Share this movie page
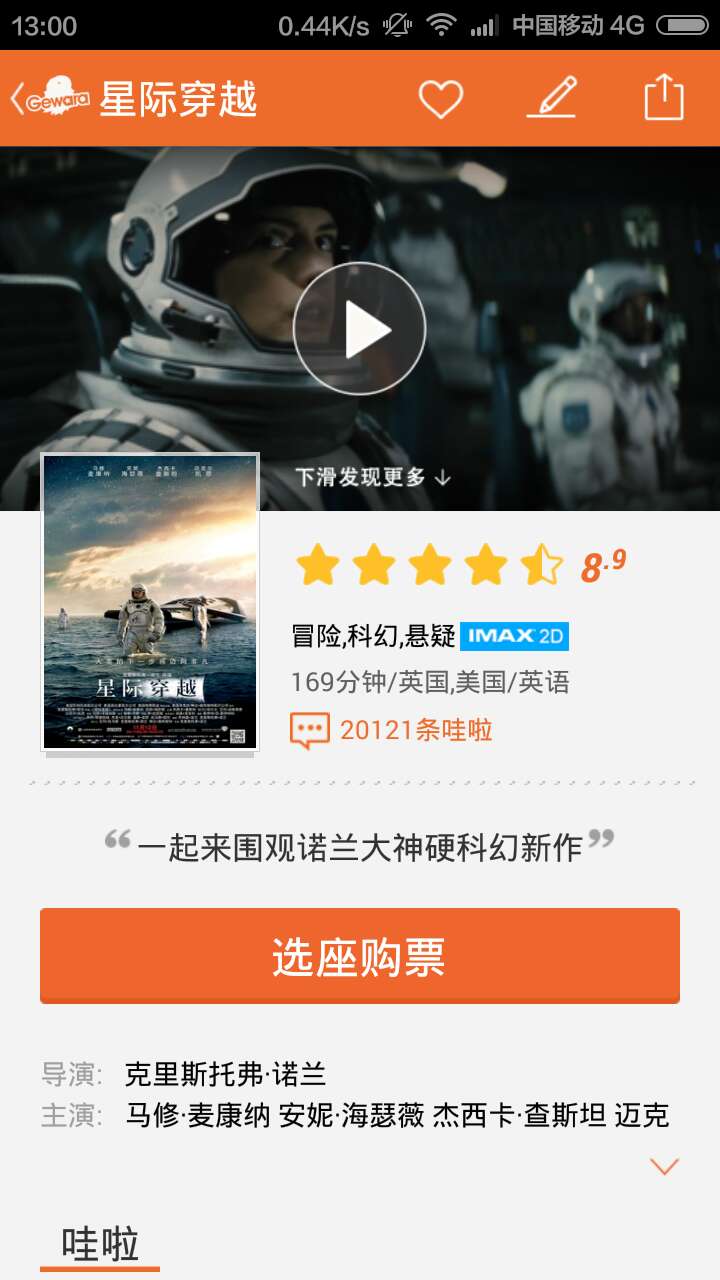Viewport: 720px width, 1280px height. (663, 98)
